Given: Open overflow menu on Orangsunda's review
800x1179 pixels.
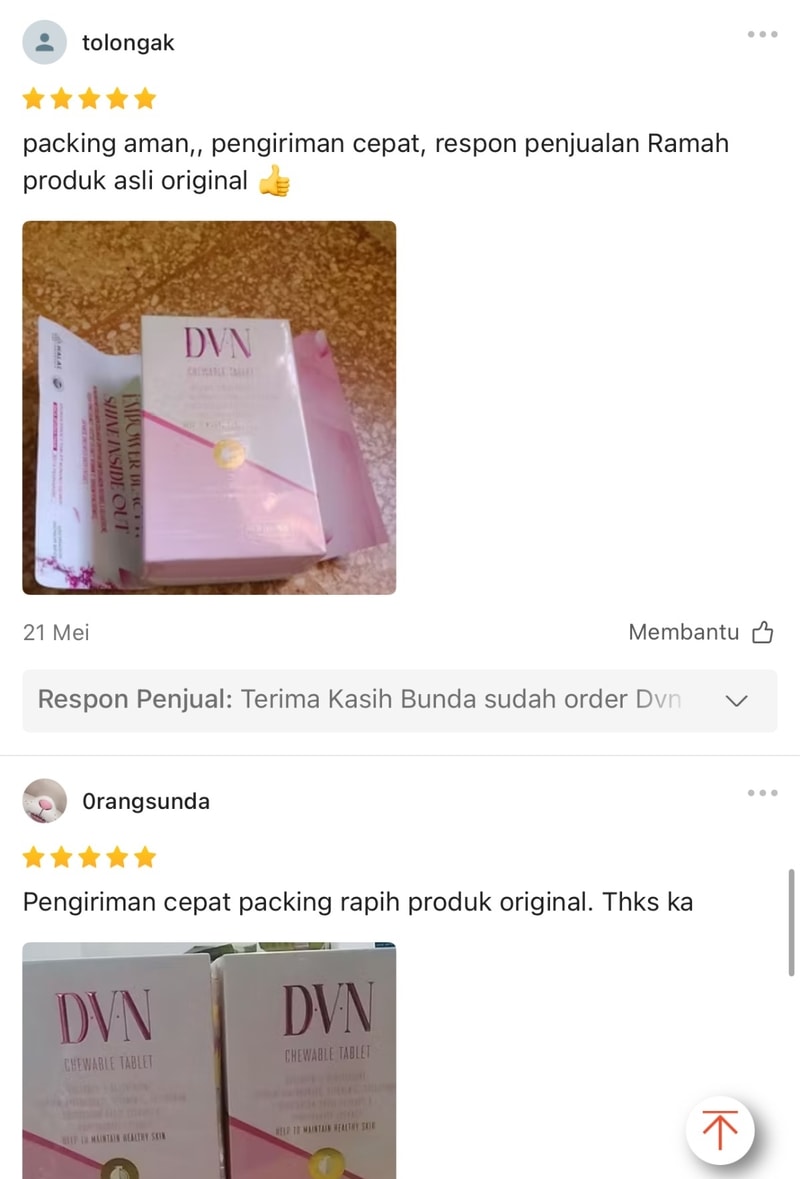Looking at the screenshot, I should [762, 793].
